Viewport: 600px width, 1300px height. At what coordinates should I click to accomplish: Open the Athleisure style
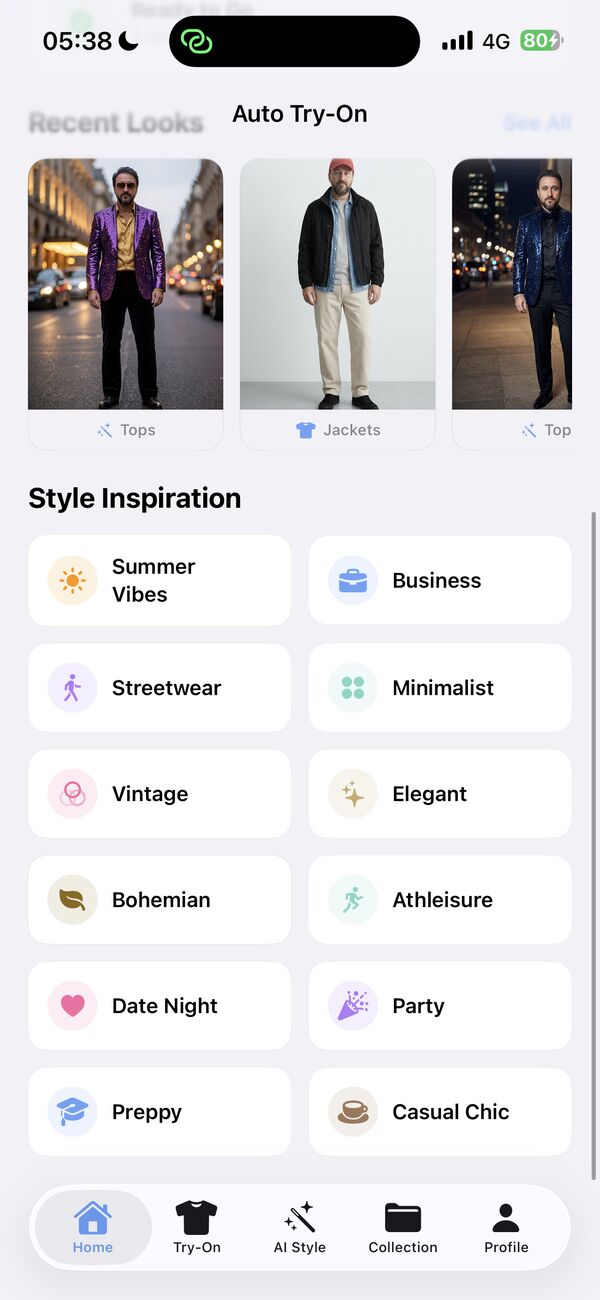point(440,900)
